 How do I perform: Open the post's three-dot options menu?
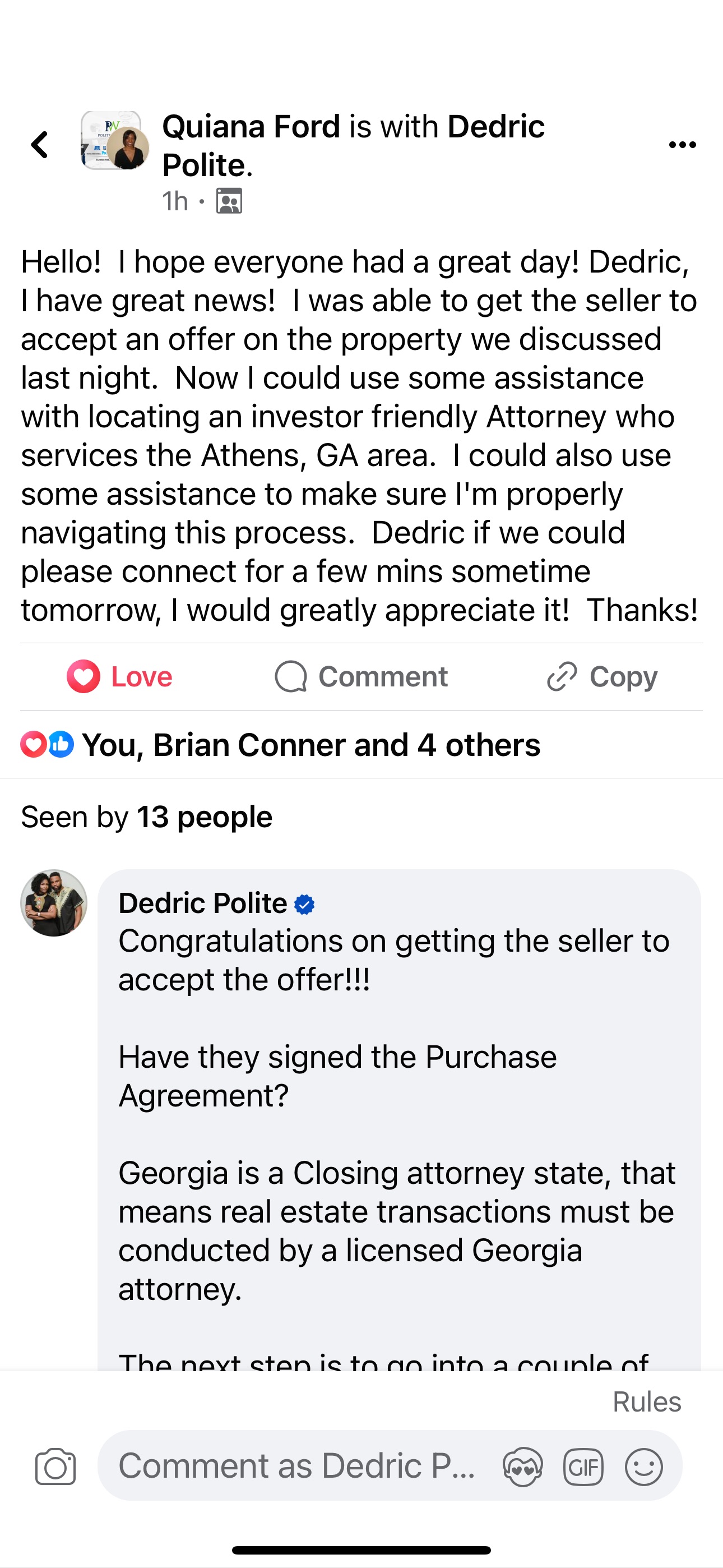coord(682,145)
